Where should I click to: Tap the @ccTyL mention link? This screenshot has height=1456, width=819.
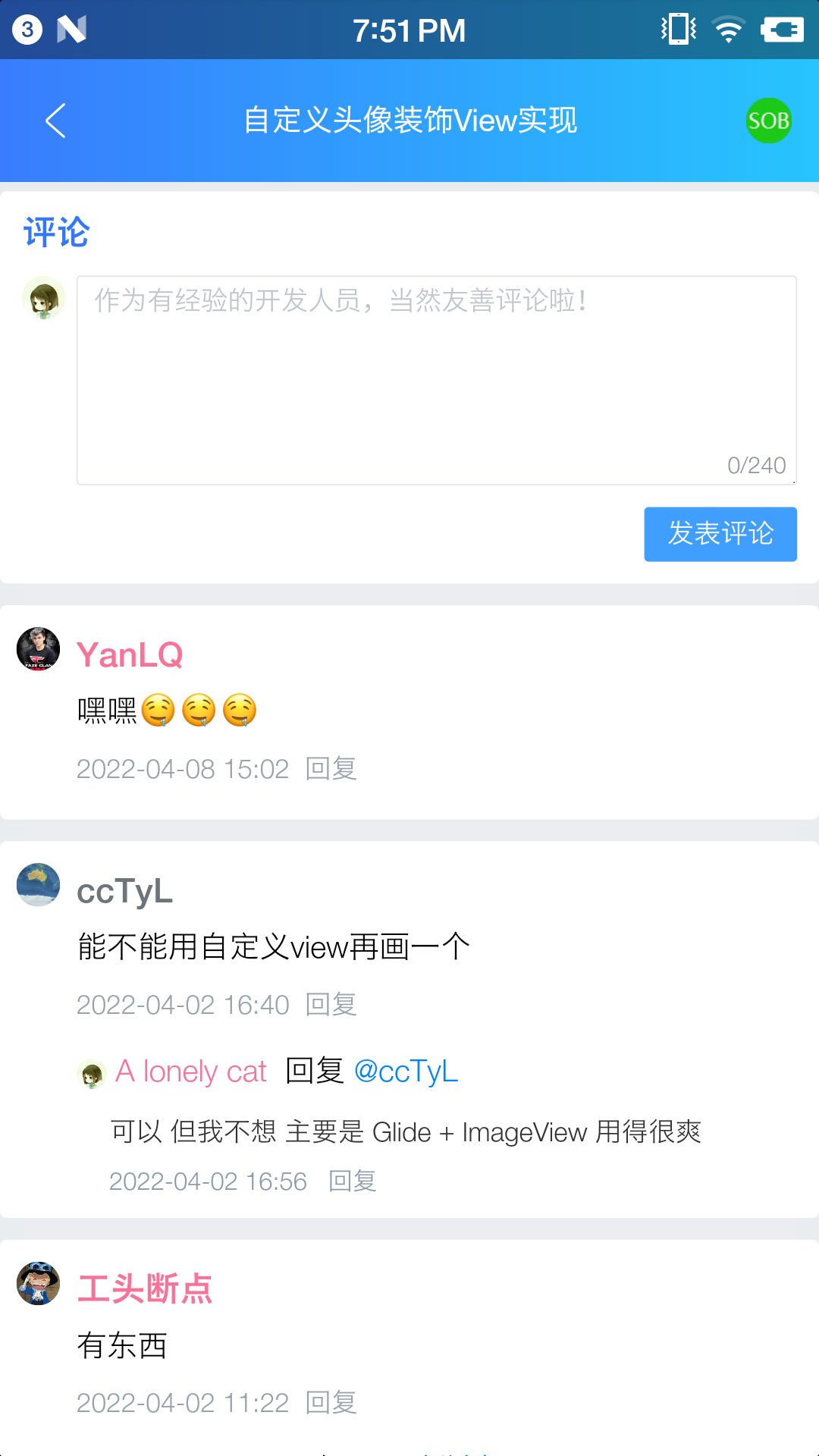(406, 1072)
